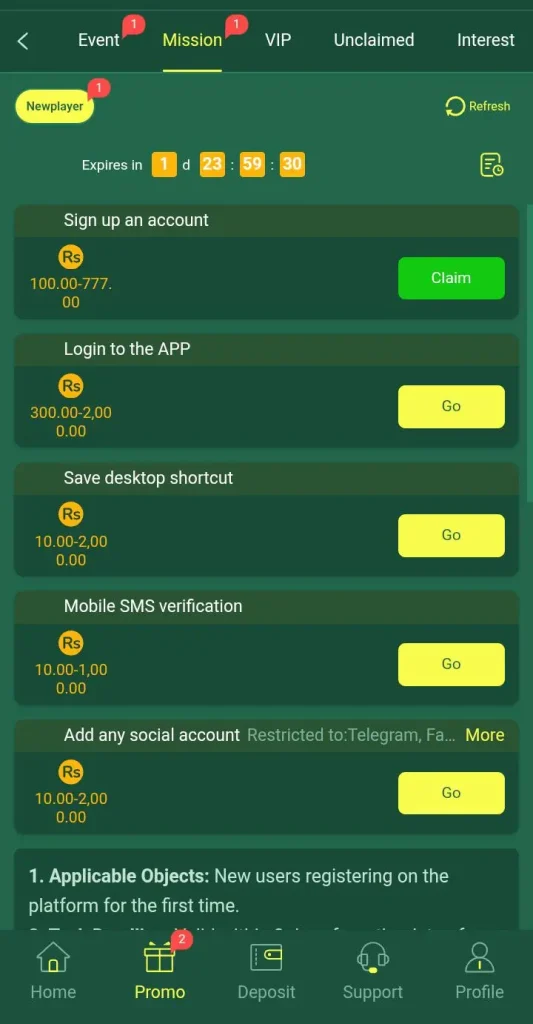
Task: Go back using the top-left arrow
Action: [x=23, y=41]
